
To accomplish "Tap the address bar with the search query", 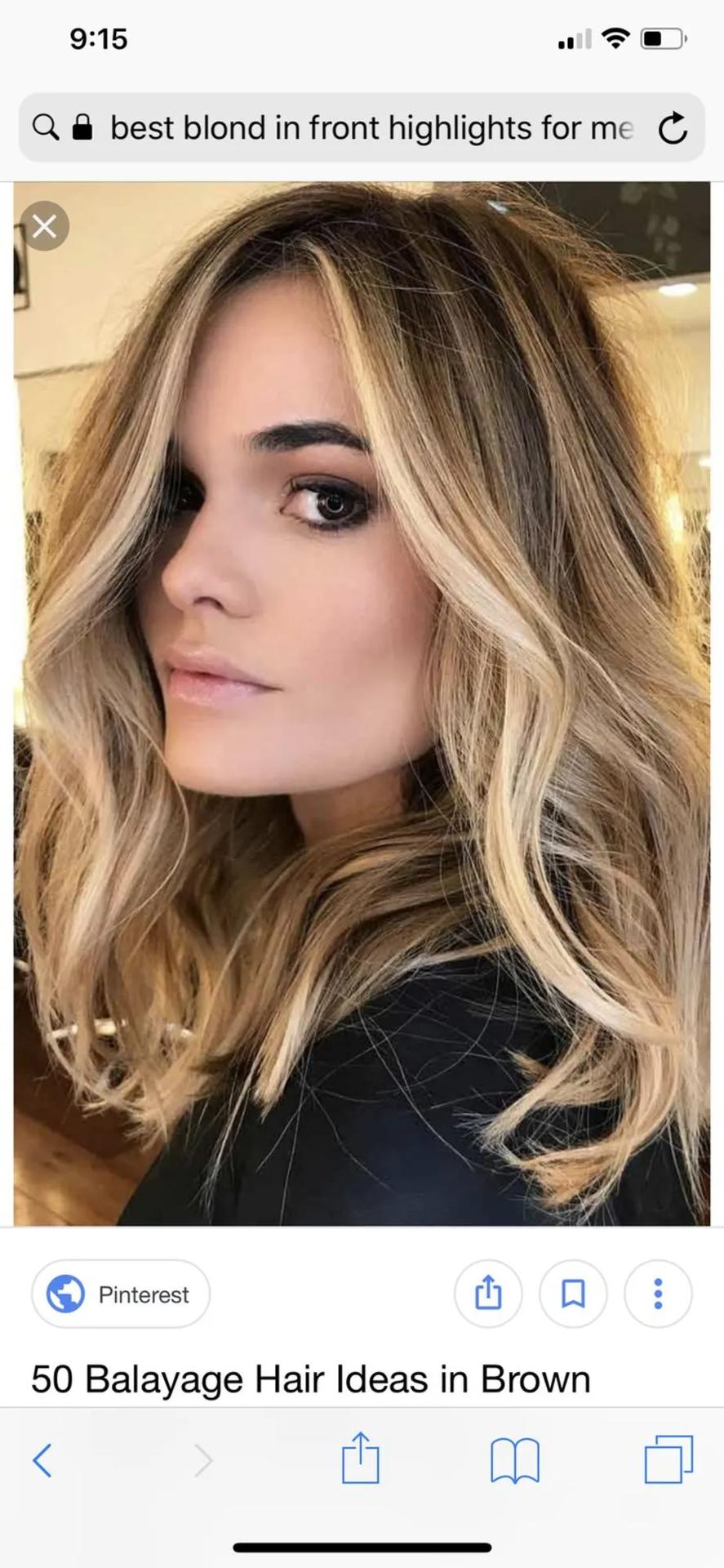I will (362, 127).
